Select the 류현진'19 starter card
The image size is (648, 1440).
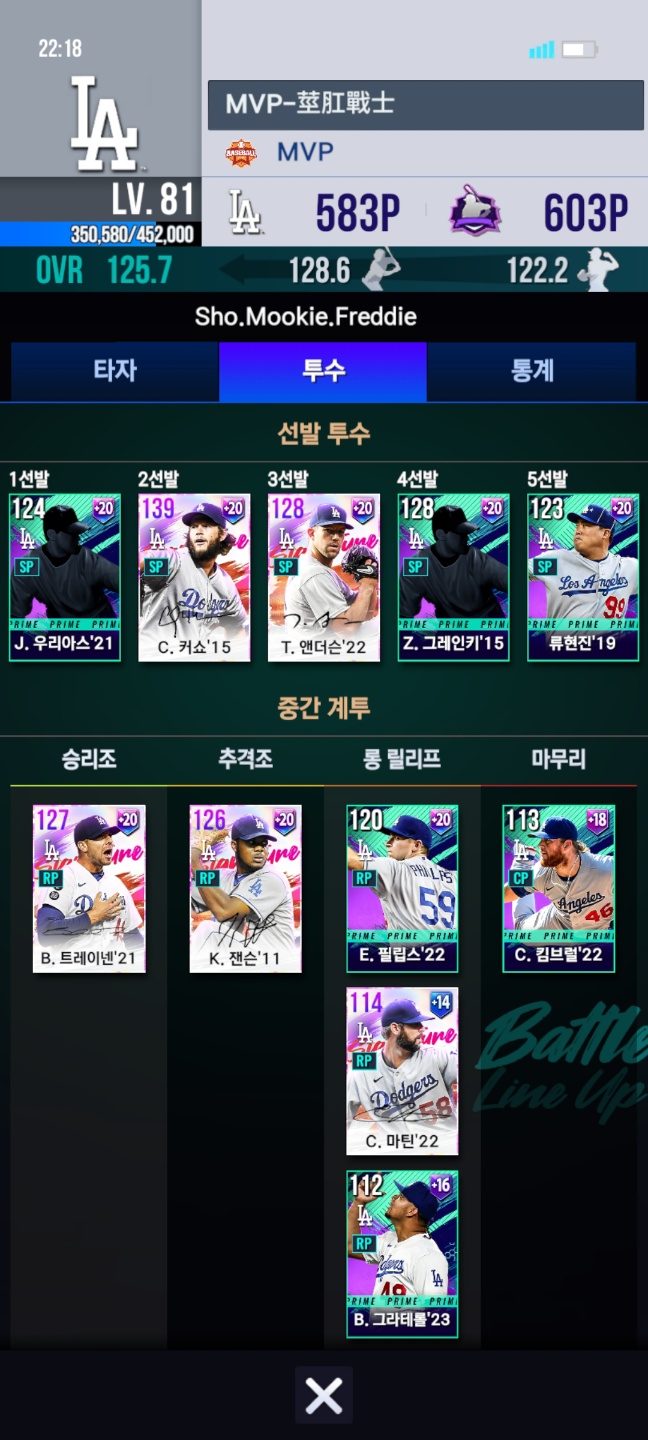(583, 577)
